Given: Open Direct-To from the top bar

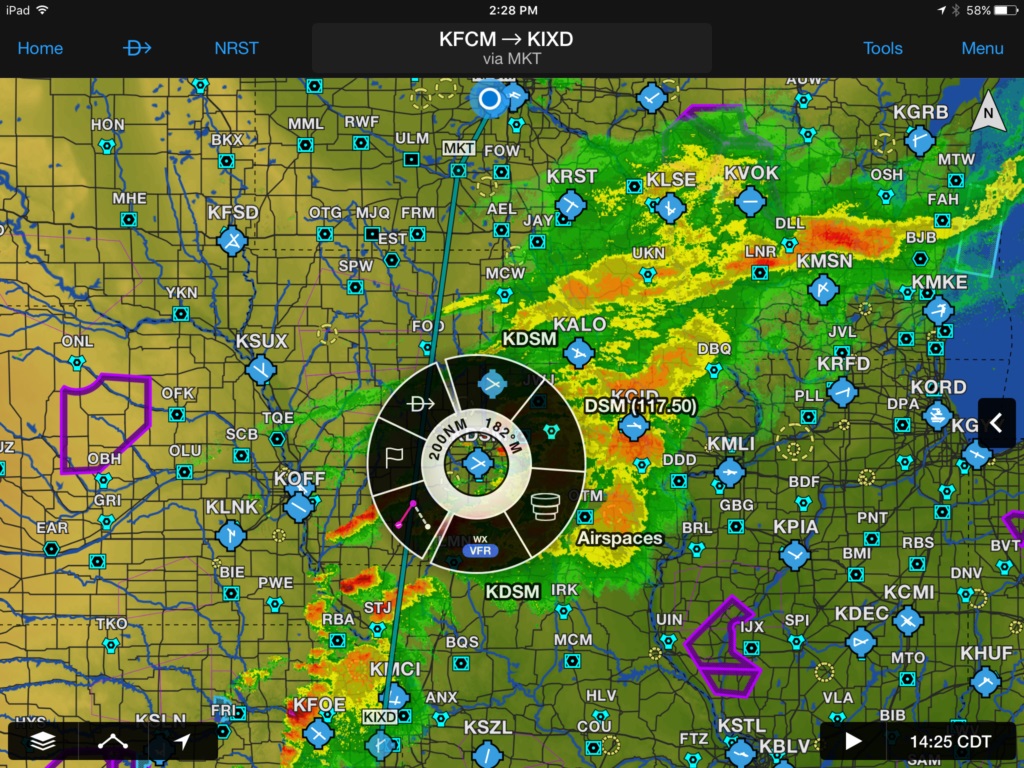Looking at the screenshot, I should click(136, 48).
